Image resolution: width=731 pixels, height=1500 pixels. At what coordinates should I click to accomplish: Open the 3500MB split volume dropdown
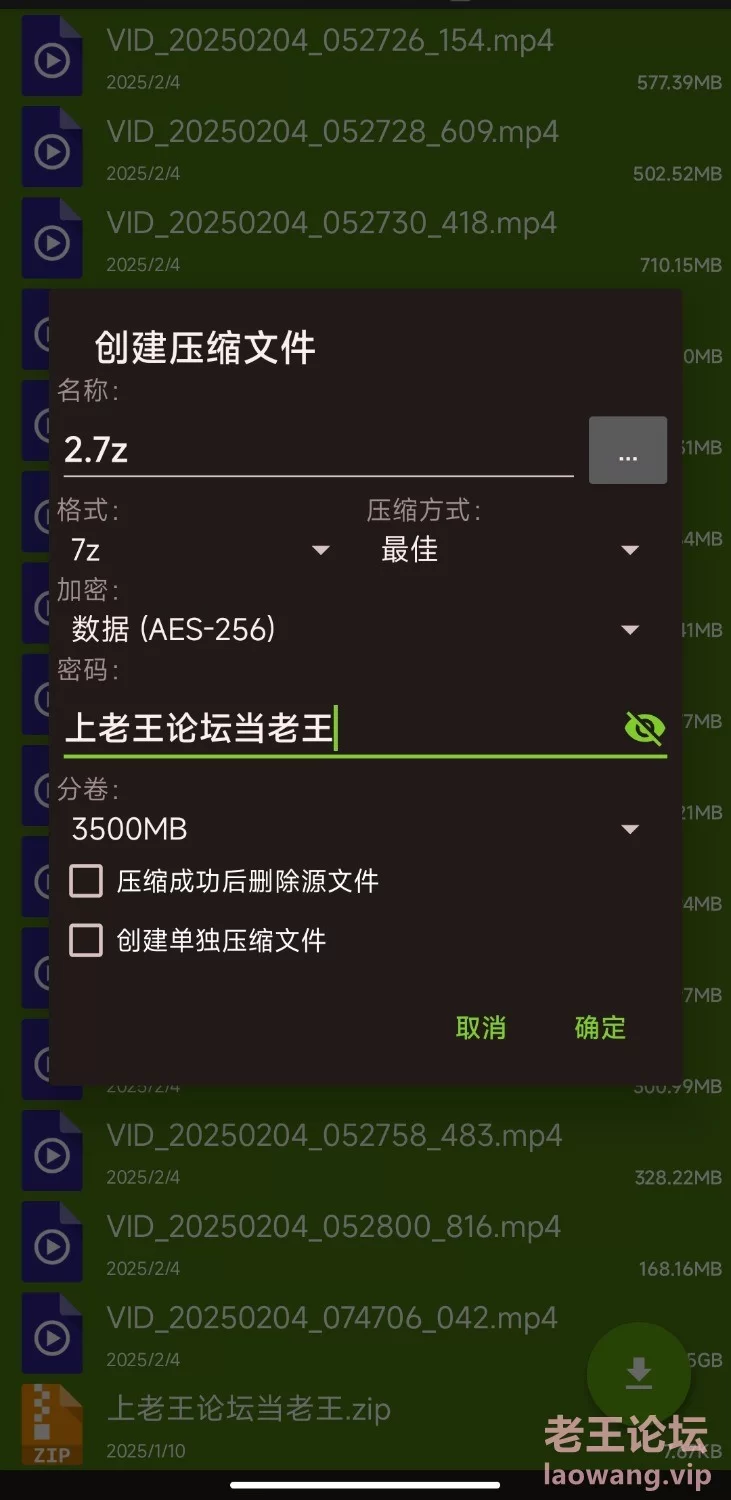click(x=355, y=829)
